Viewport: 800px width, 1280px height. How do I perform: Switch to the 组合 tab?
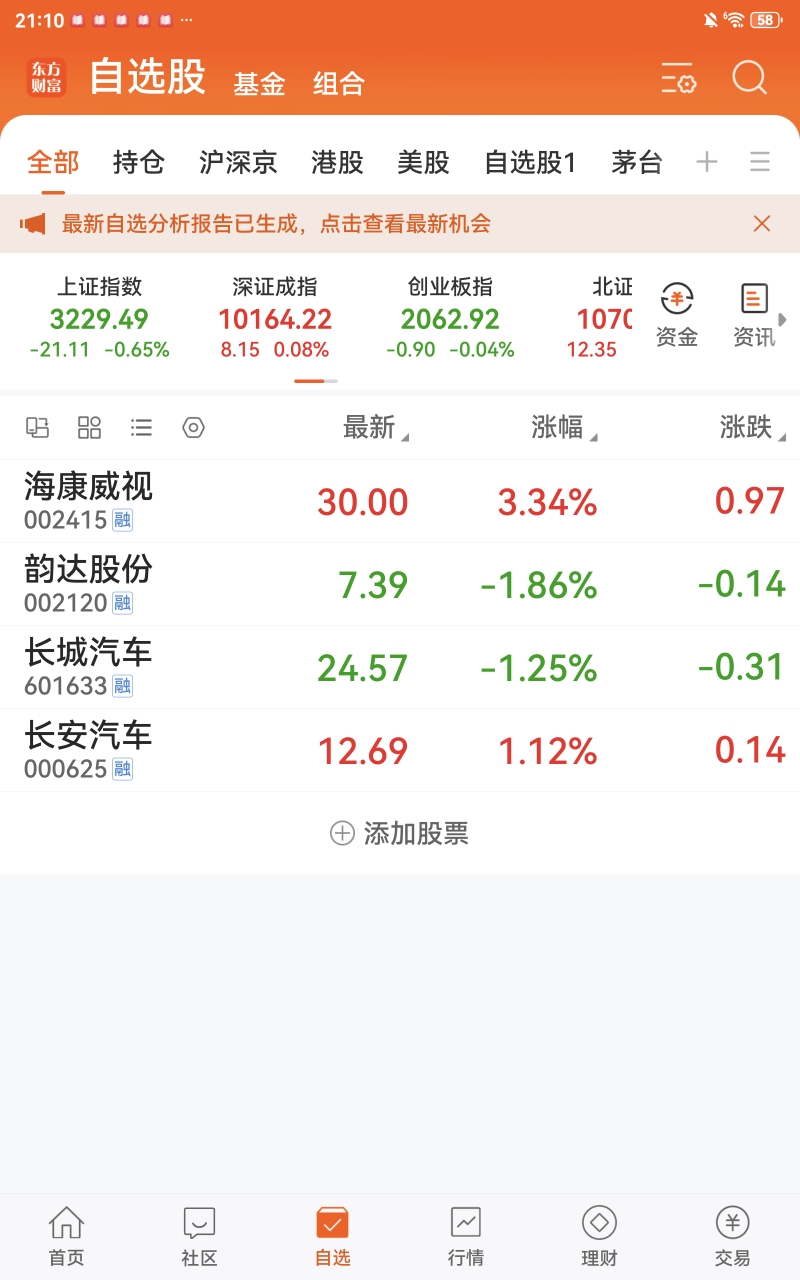(339, 84)
